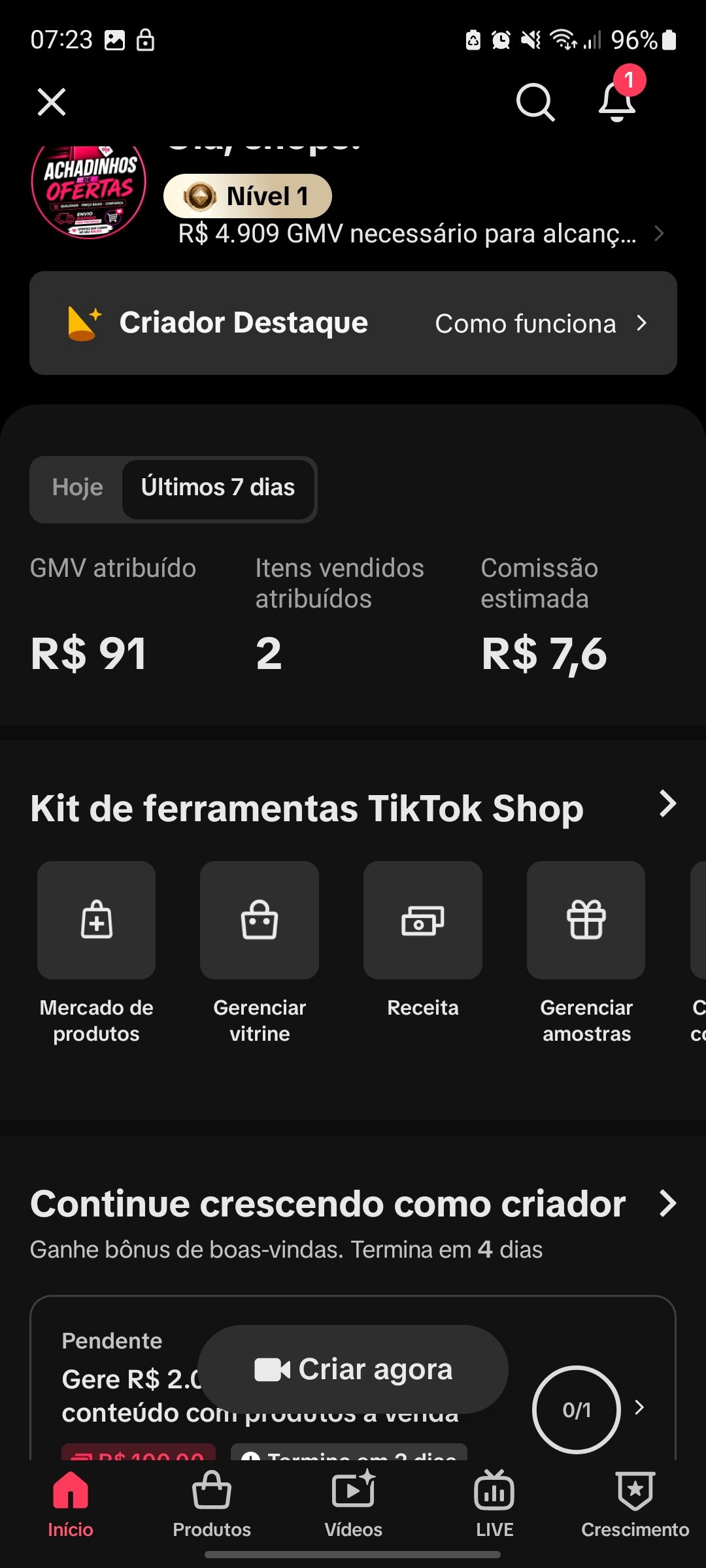
Task: Expand Continue crescendo como criador section
Action: point(667,1203)
